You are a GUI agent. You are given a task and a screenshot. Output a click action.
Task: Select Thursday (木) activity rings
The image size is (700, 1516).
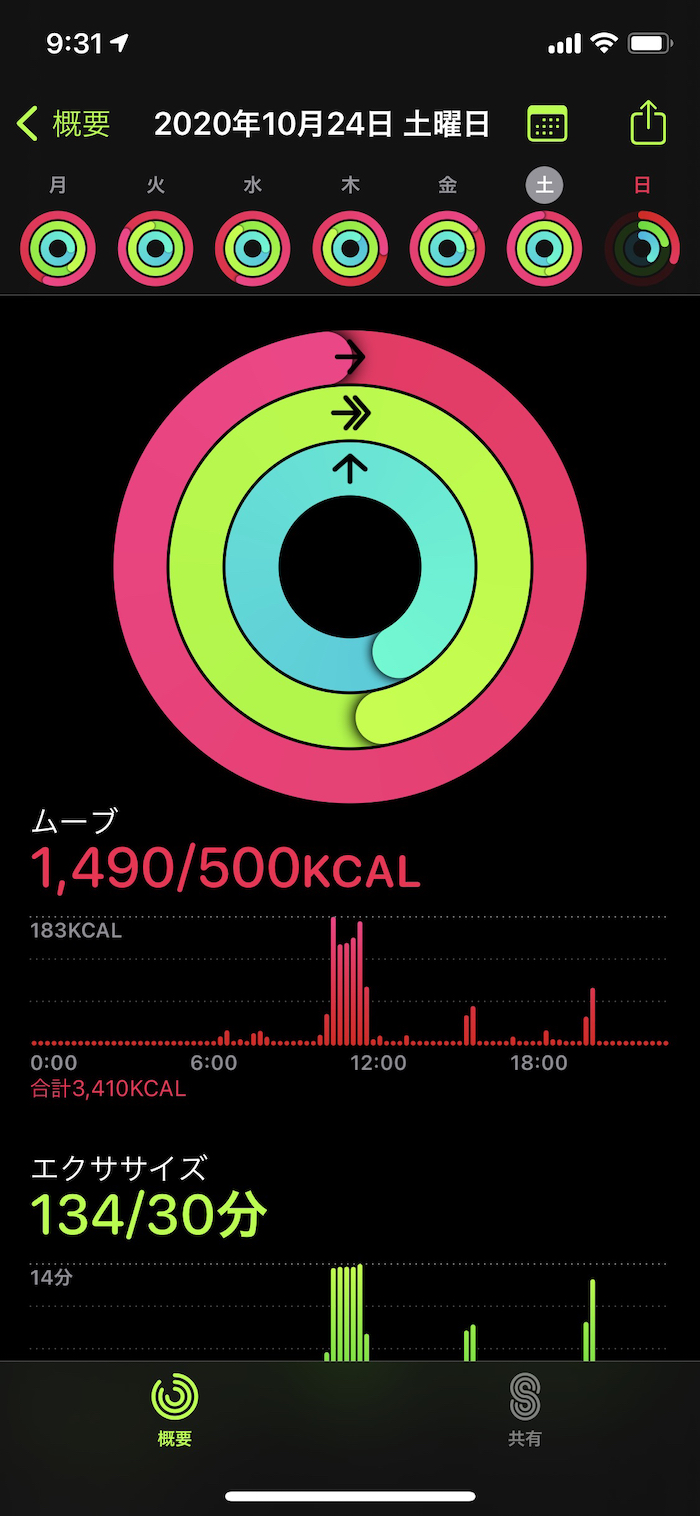350,249
